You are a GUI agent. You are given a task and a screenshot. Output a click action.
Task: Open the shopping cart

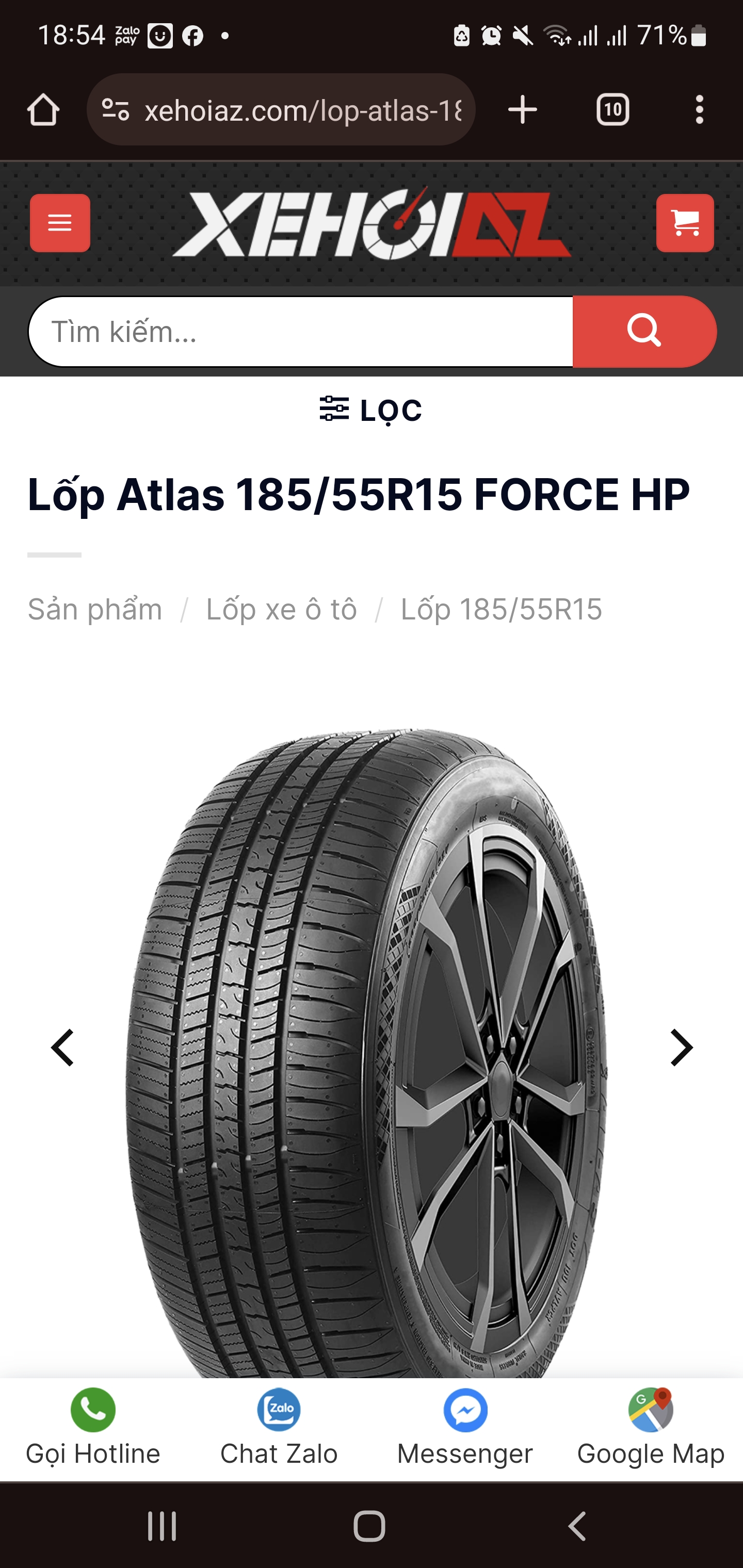[x=685, y=223]
